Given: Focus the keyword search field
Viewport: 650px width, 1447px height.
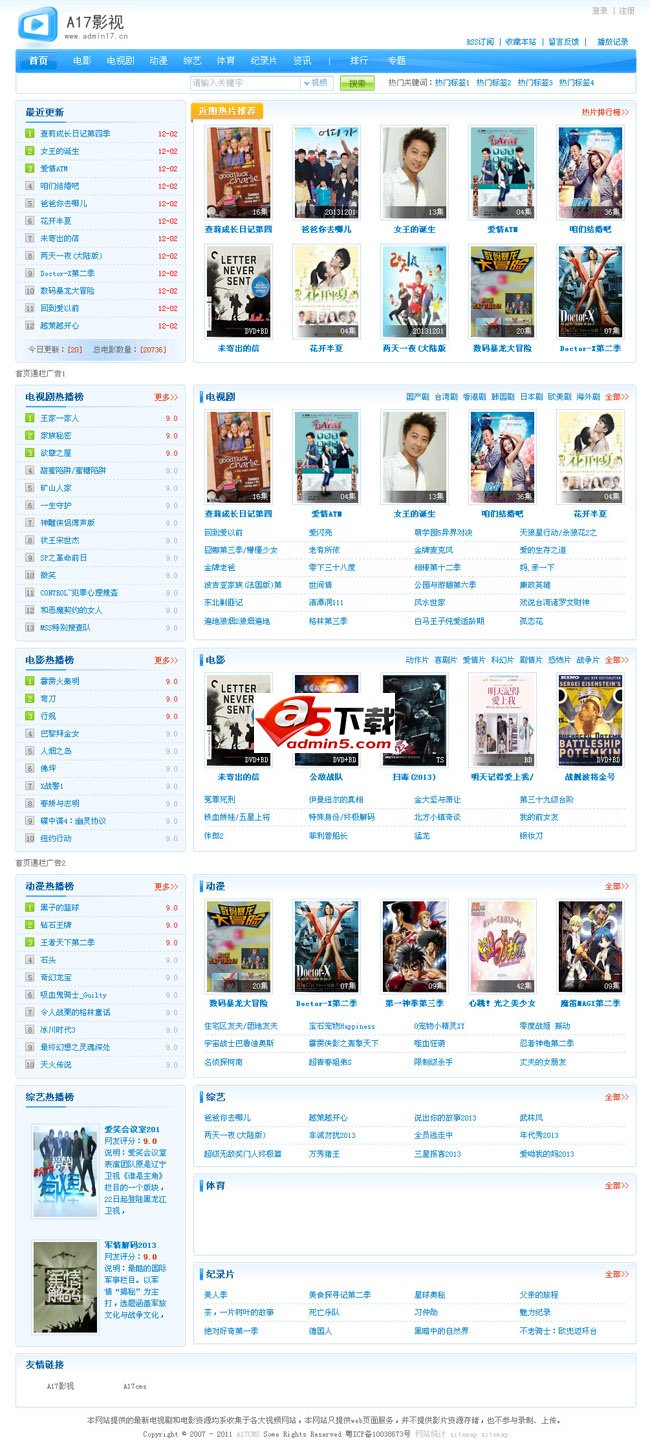Looking at the screenshot, I should pyautogui.click(x=245, y=83).
